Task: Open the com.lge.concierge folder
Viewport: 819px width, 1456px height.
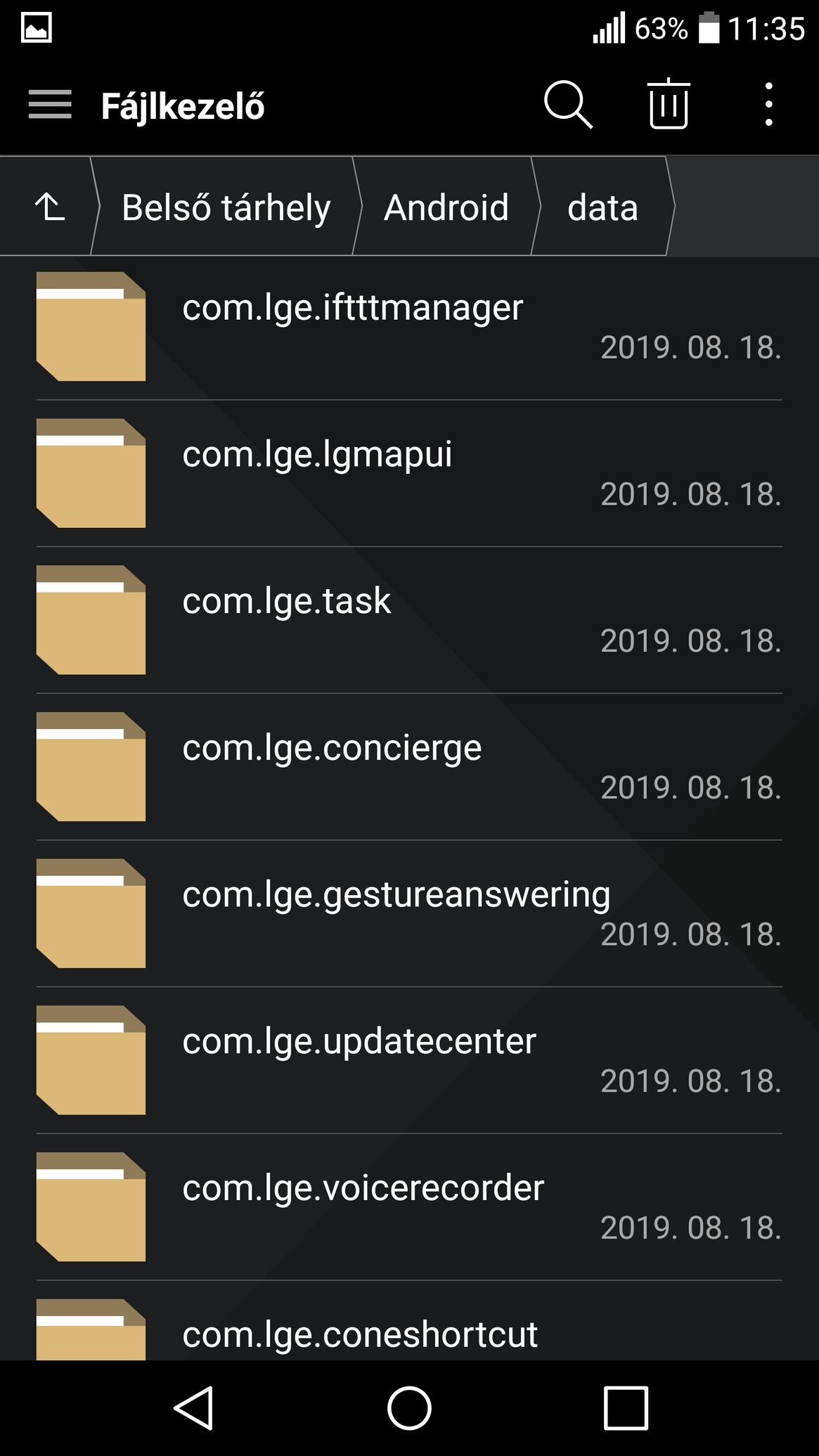Action: 409,767
